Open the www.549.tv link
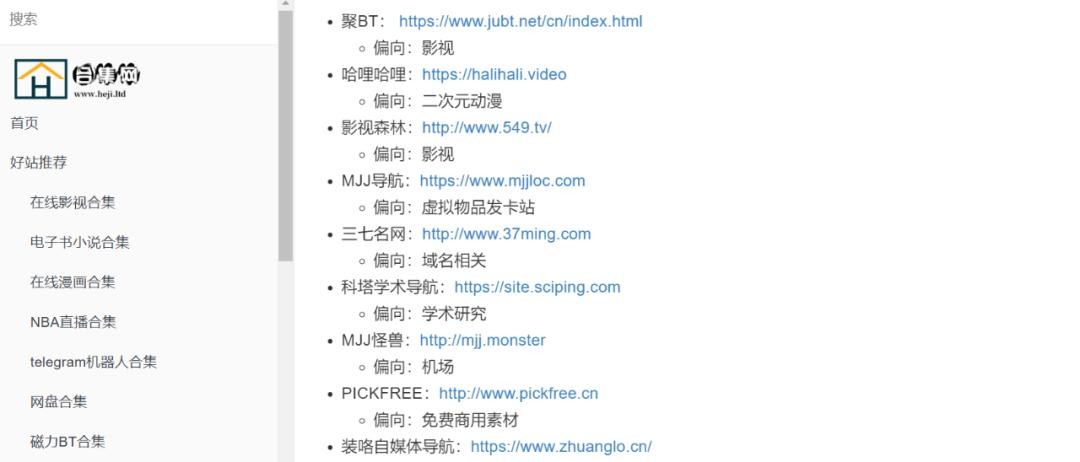 (x=486, y=127)
